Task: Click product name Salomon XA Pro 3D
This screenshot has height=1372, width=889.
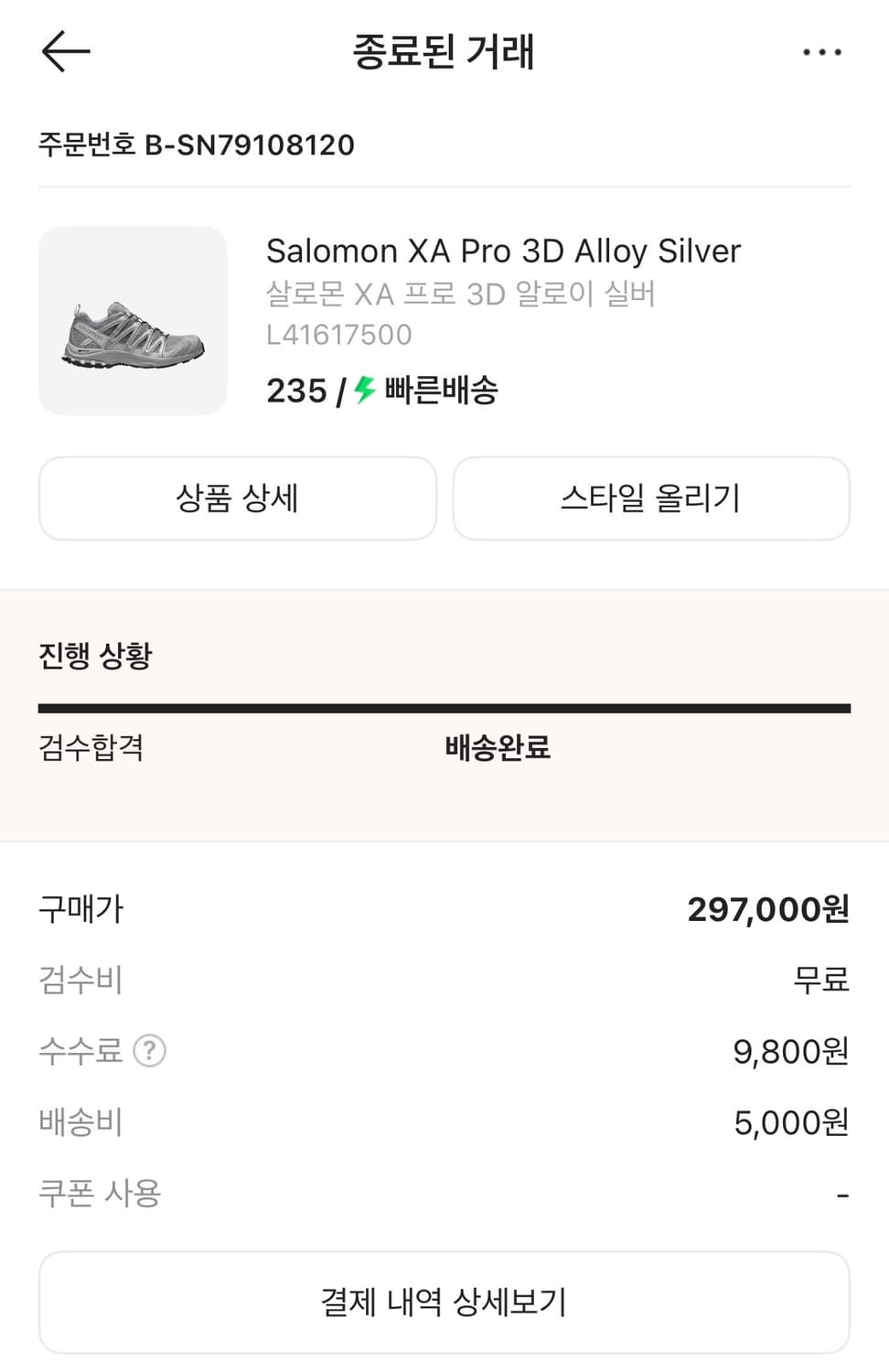Action: [x=502, y=251]
